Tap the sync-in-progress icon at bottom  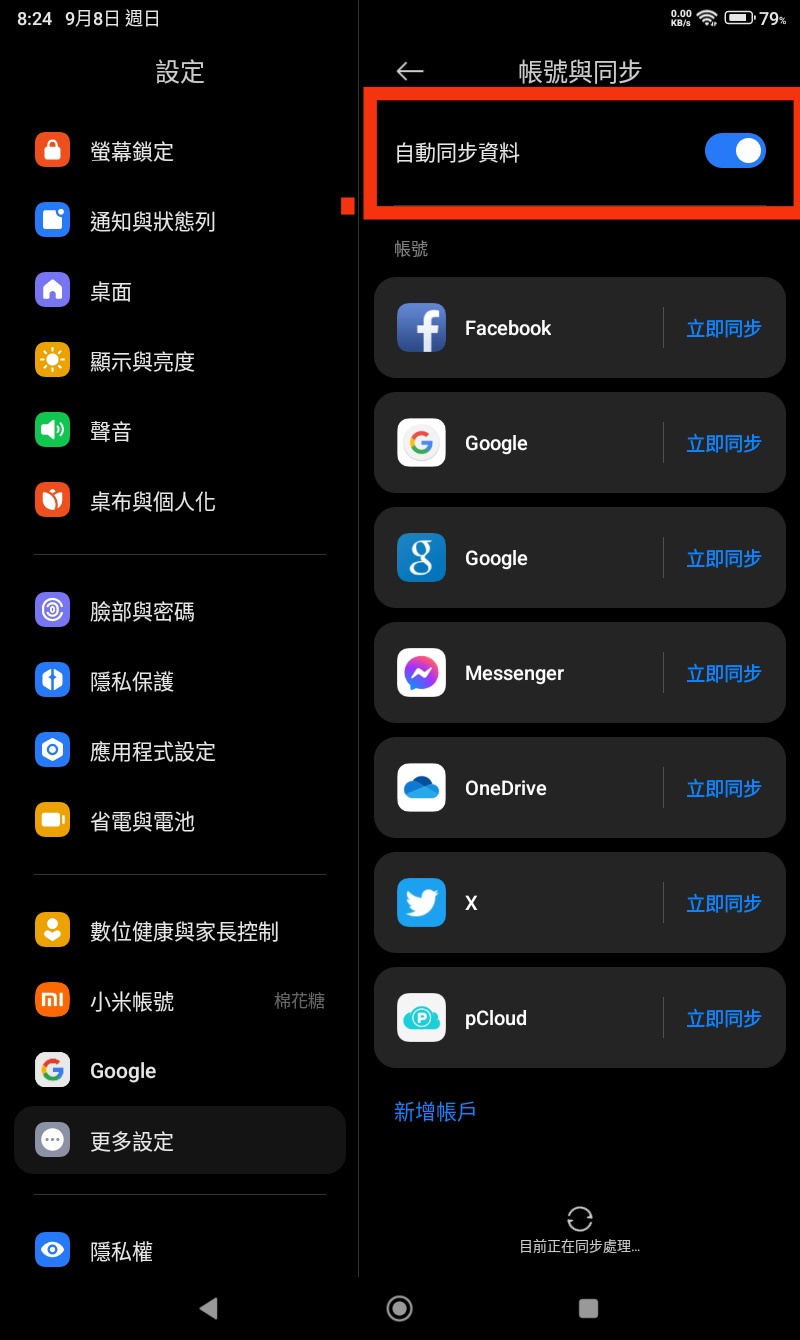click(x=580, y=1218)
